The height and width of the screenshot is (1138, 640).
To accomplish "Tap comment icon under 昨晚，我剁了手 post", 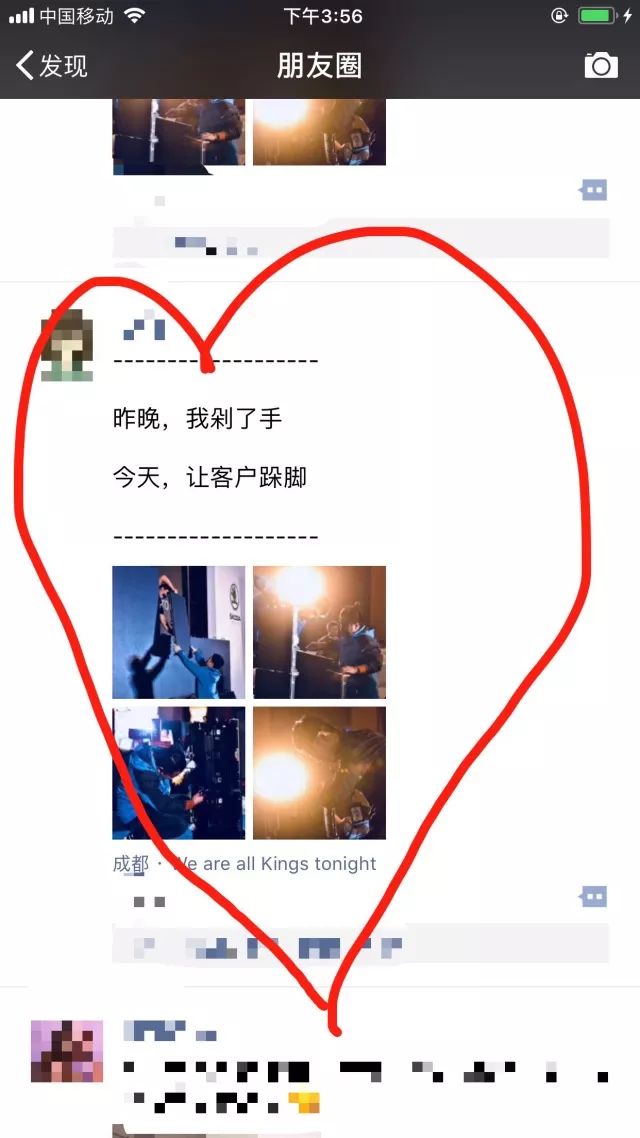I will tap(594, 896).
